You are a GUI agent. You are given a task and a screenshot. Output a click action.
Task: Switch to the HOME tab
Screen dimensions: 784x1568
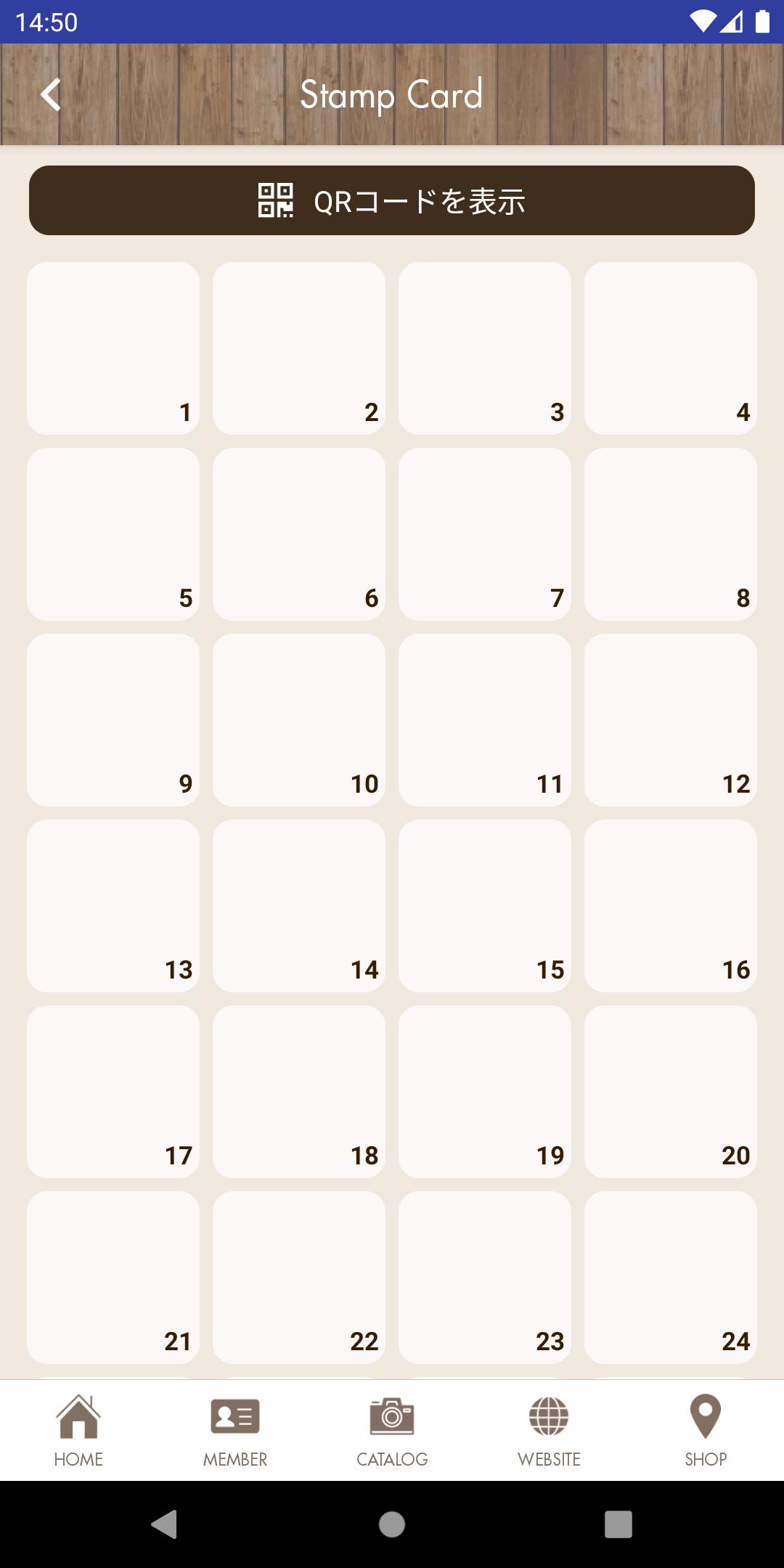coord(78,1431)
